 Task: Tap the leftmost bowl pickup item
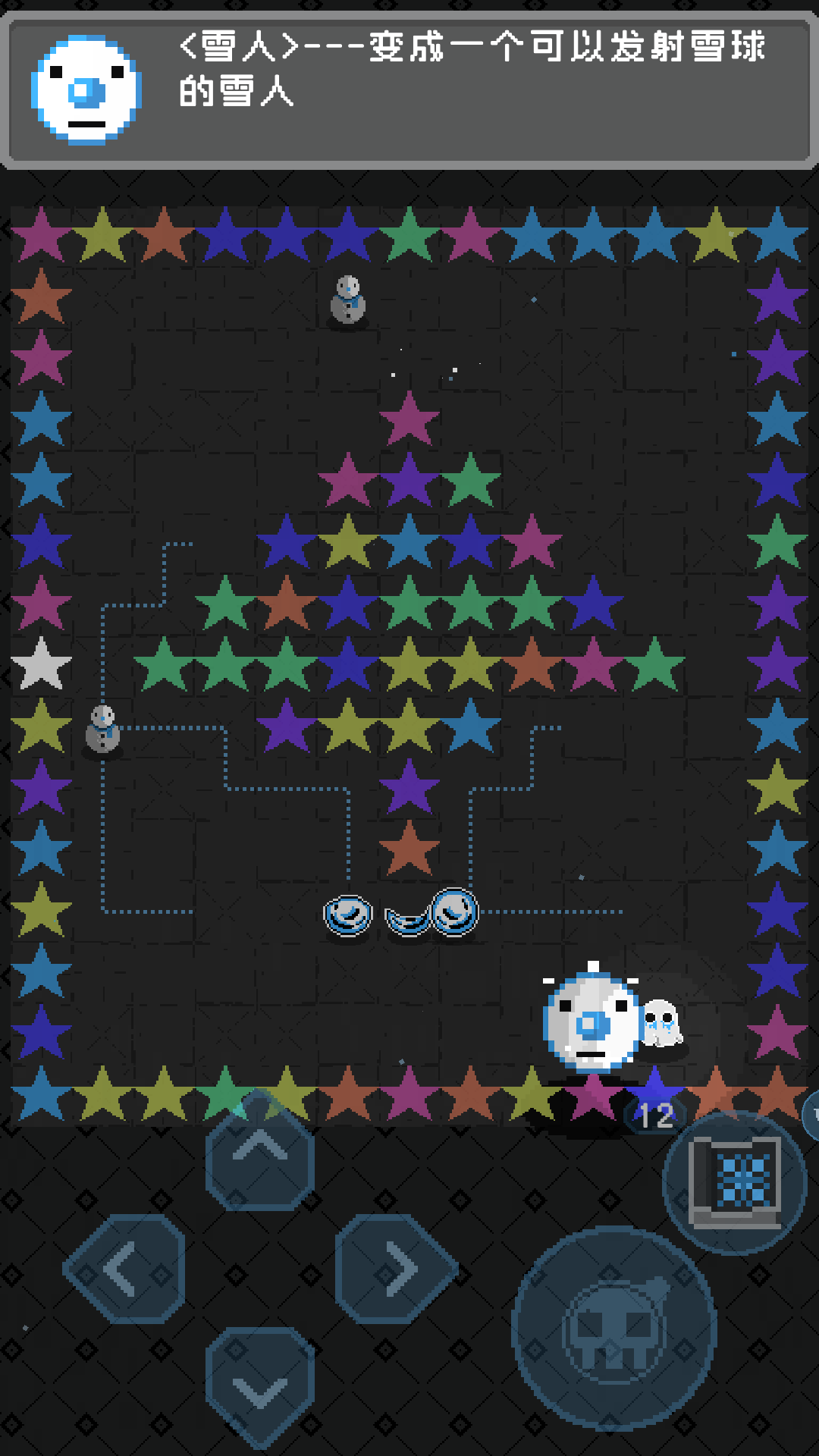pos(347,915)
